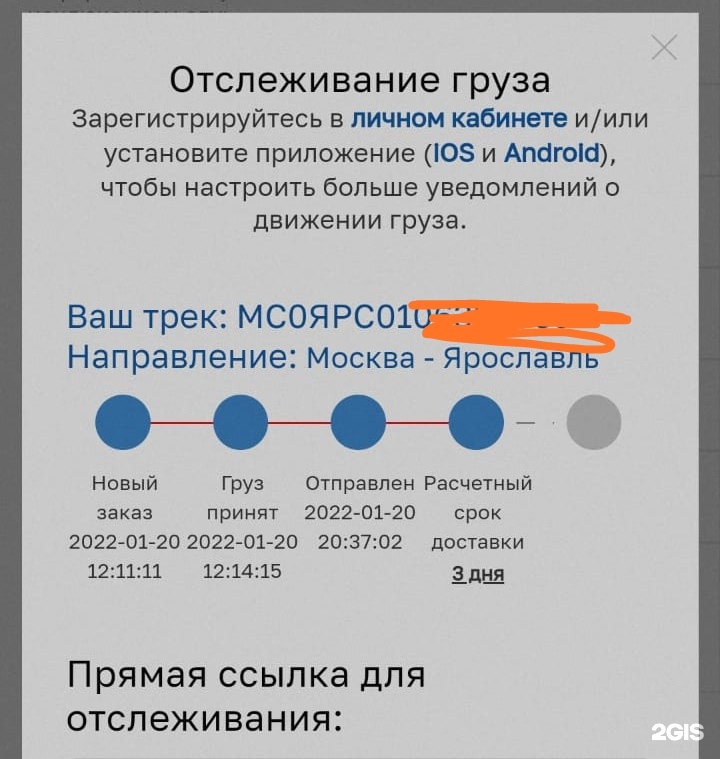The width and height of the screenshot is (720, 759).
Task: Close the cargo tracking dialog
Action: point(664,47)
